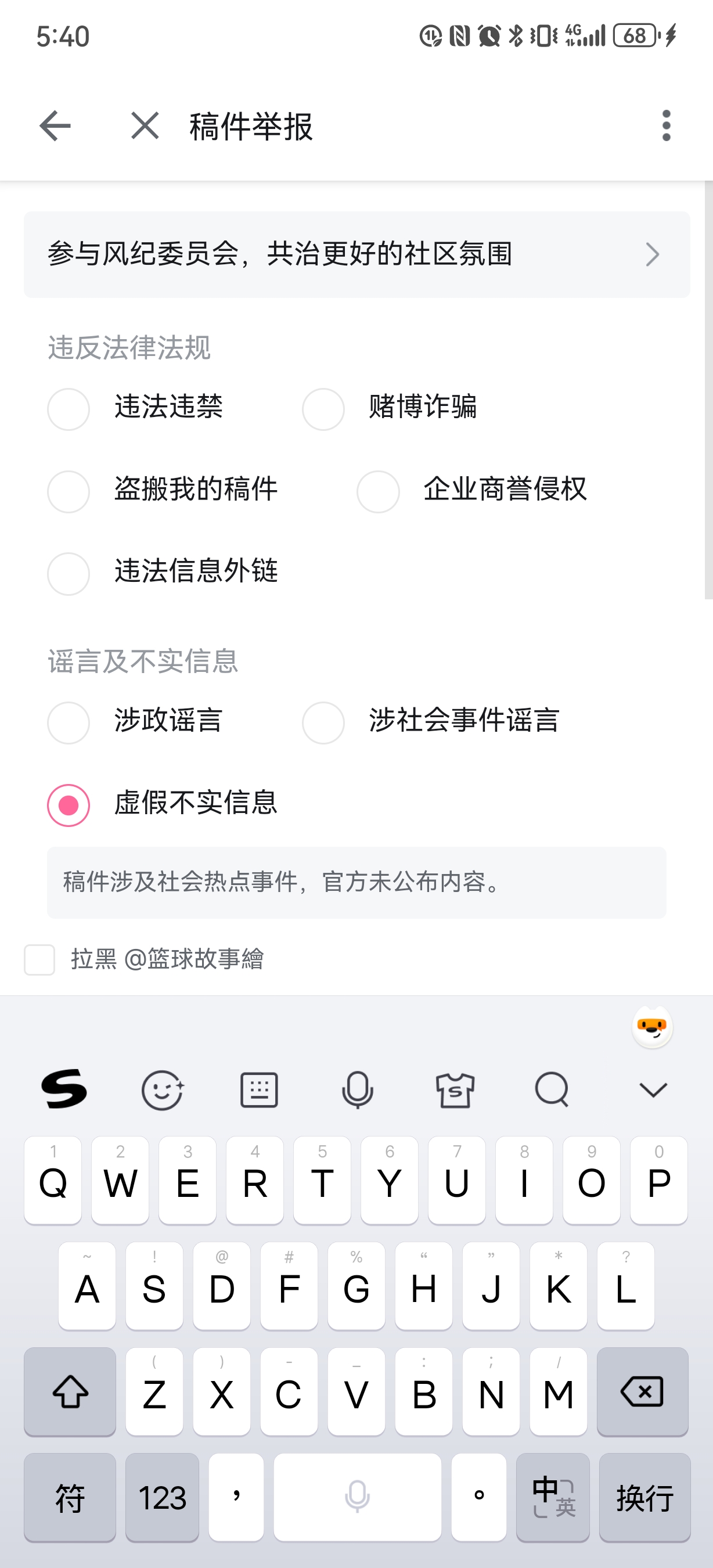This screenshot has width=713, height=1568.
Task: Tap the 换行 return key
Action: pyautogui.click(x=645, y=1497)
